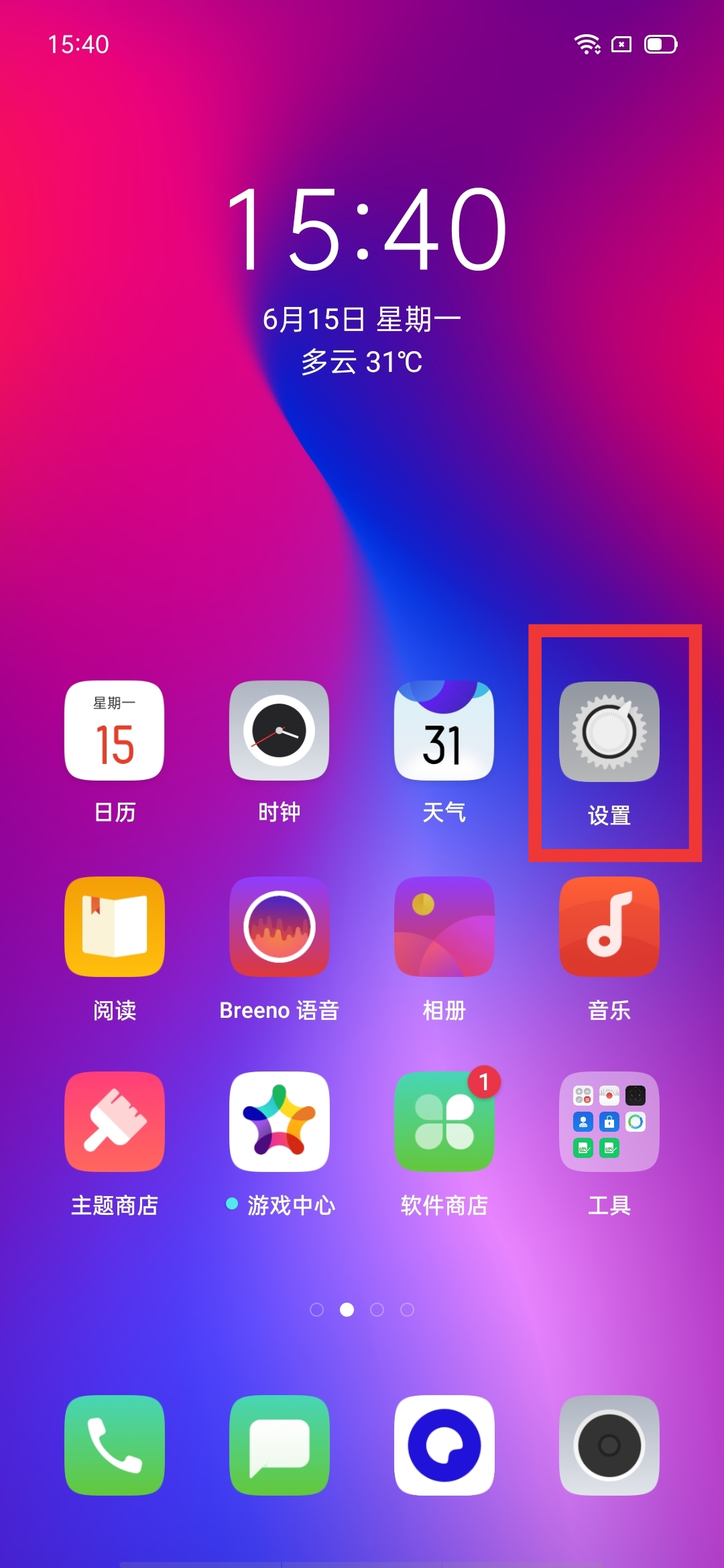Open 主题商店 theme store
This screenshot has width=724, height=1568.
[114, 1122]
